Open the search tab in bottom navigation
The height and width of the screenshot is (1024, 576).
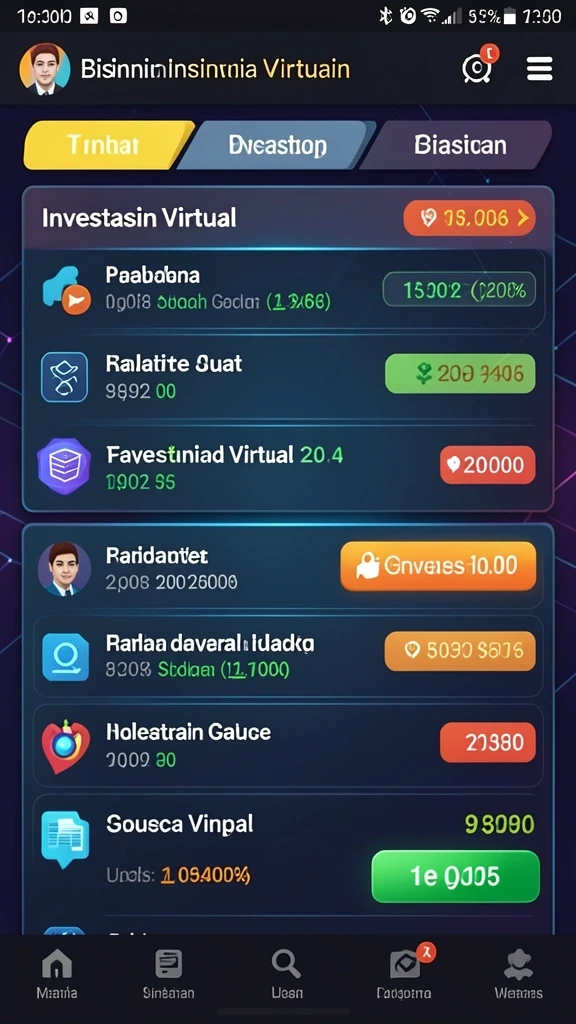tap(287, 973)
